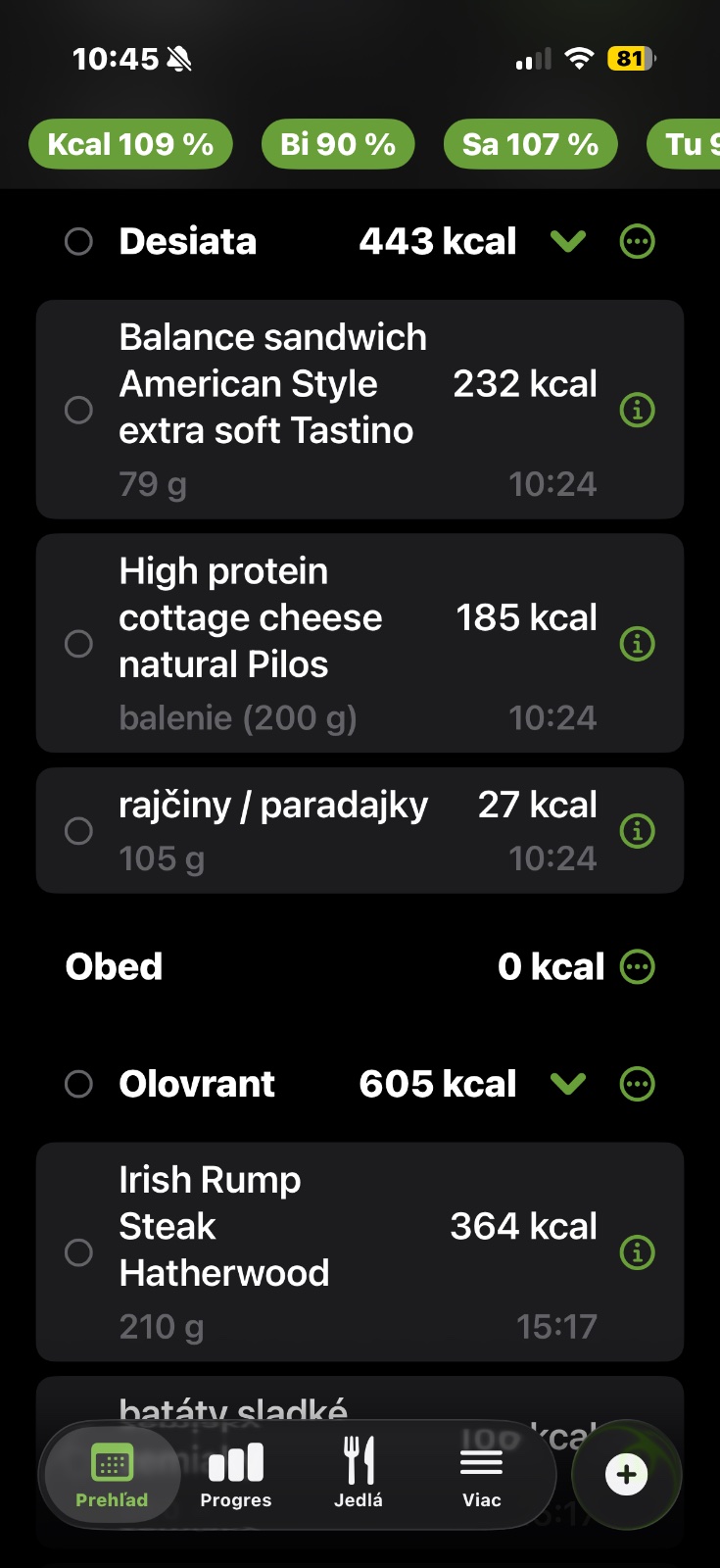
Task: Show info for Irish Rump Steak
Action: pos(638,1252)
